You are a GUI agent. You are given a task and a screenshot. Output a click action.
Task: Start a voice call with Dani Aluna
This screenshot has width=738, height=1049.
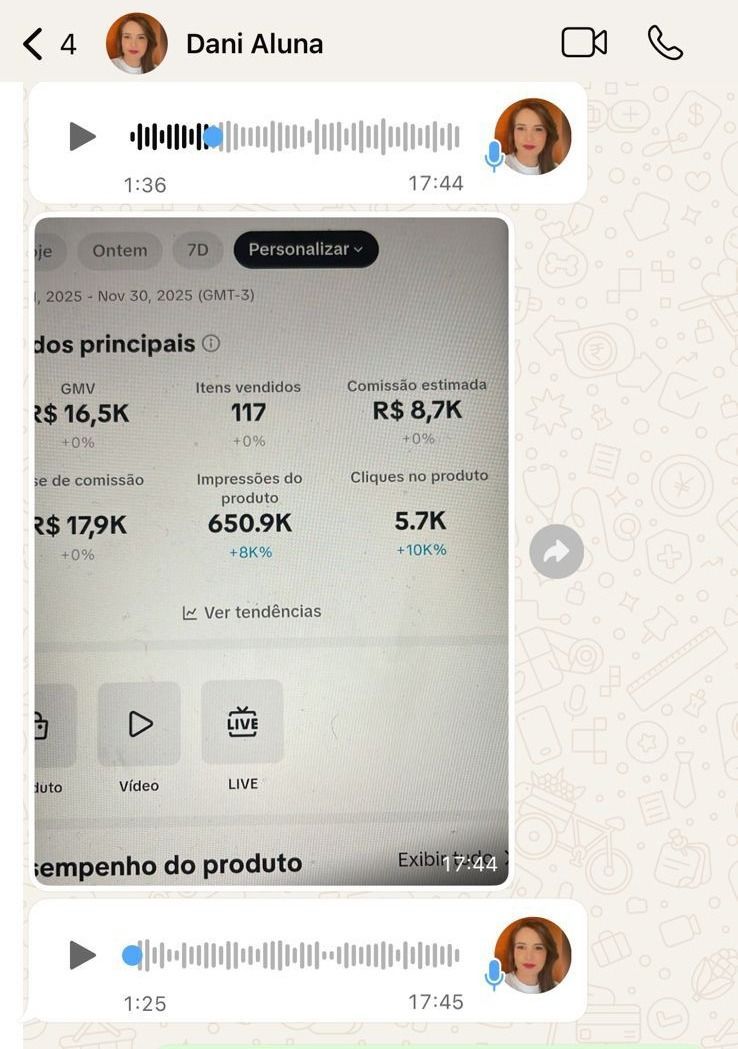(665, 43)
